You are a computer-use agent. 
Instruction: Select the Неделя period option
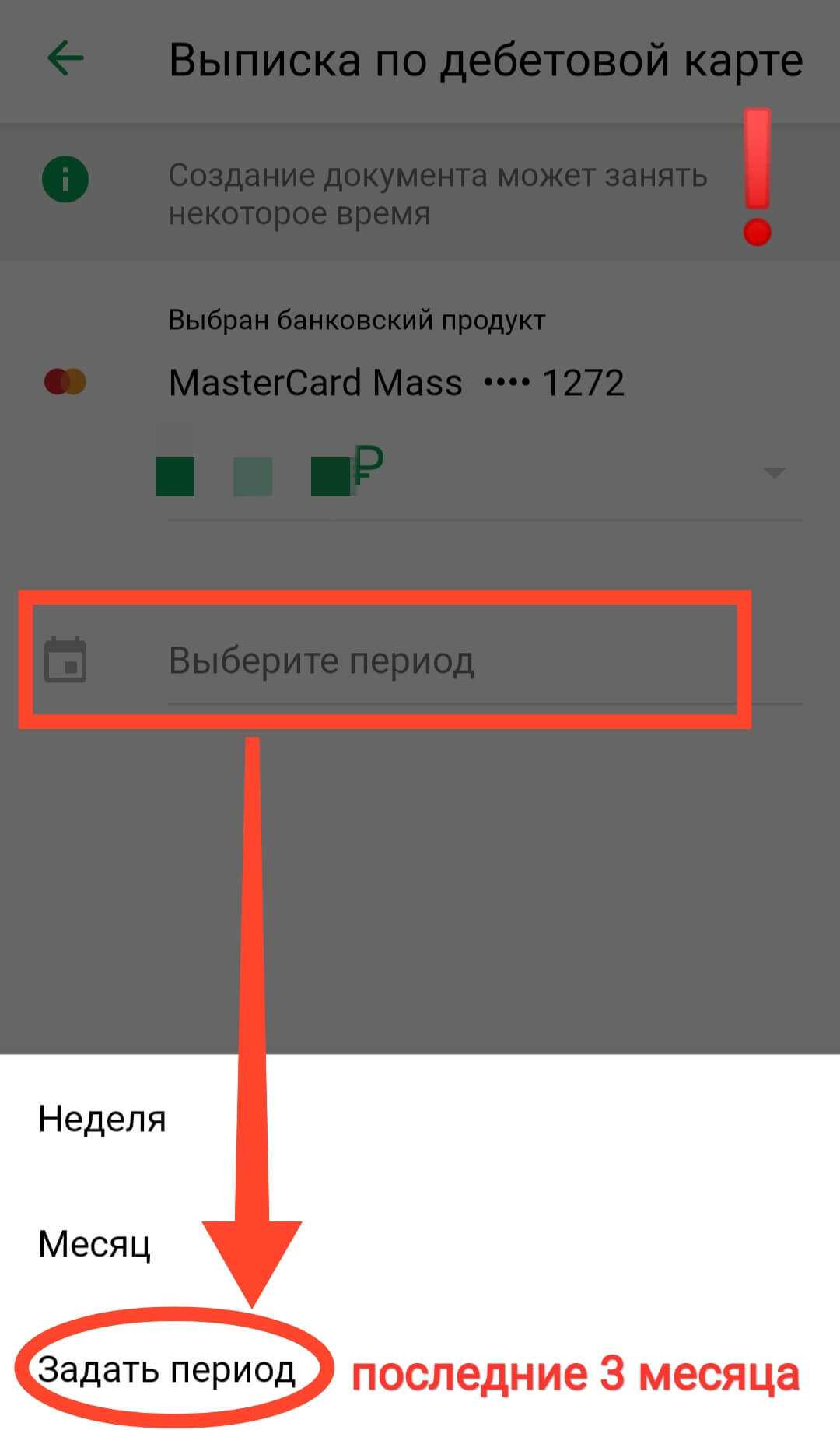[103, 1119]
